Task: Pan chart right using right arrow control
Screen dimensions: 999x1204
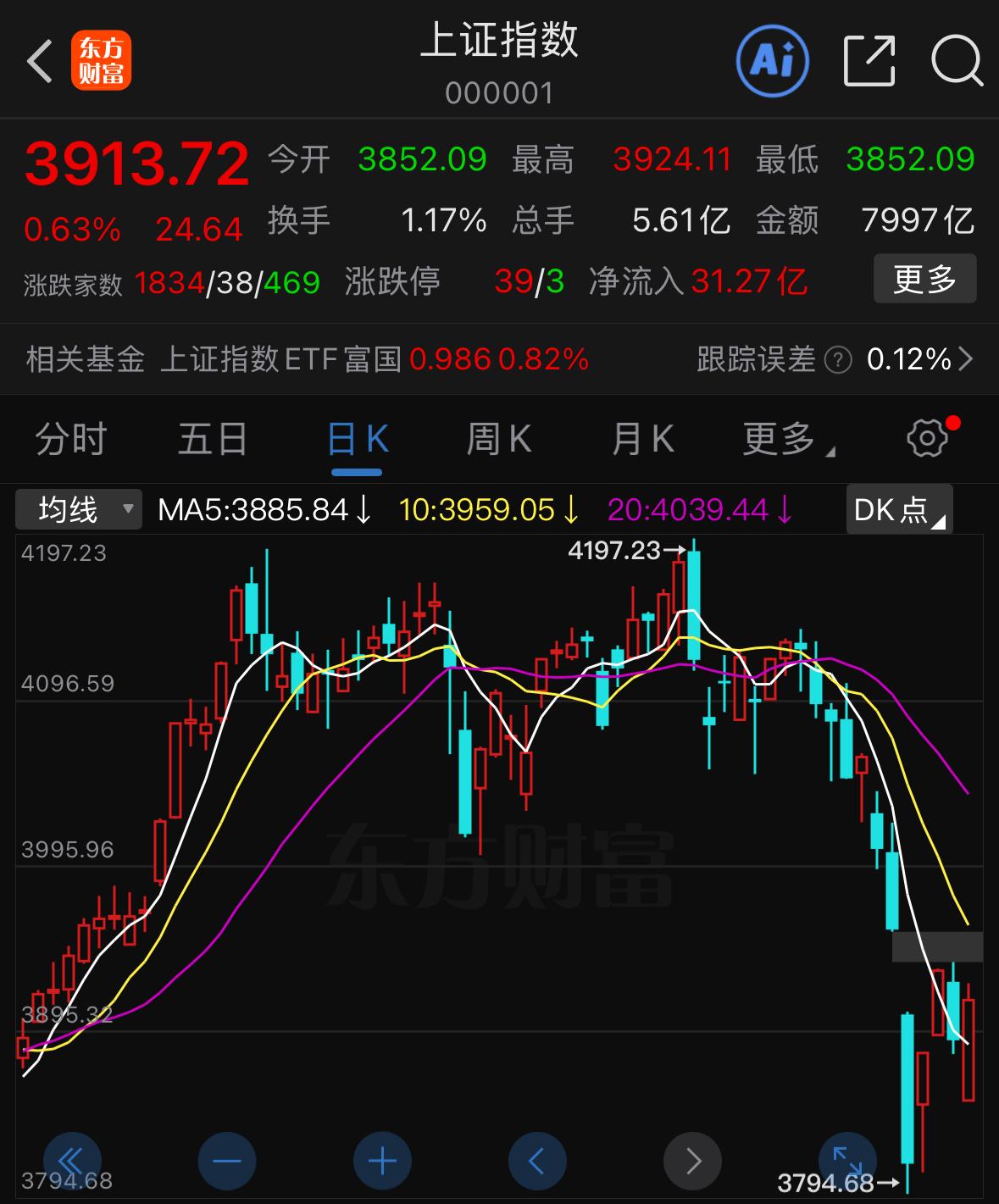Action: 692,1161
